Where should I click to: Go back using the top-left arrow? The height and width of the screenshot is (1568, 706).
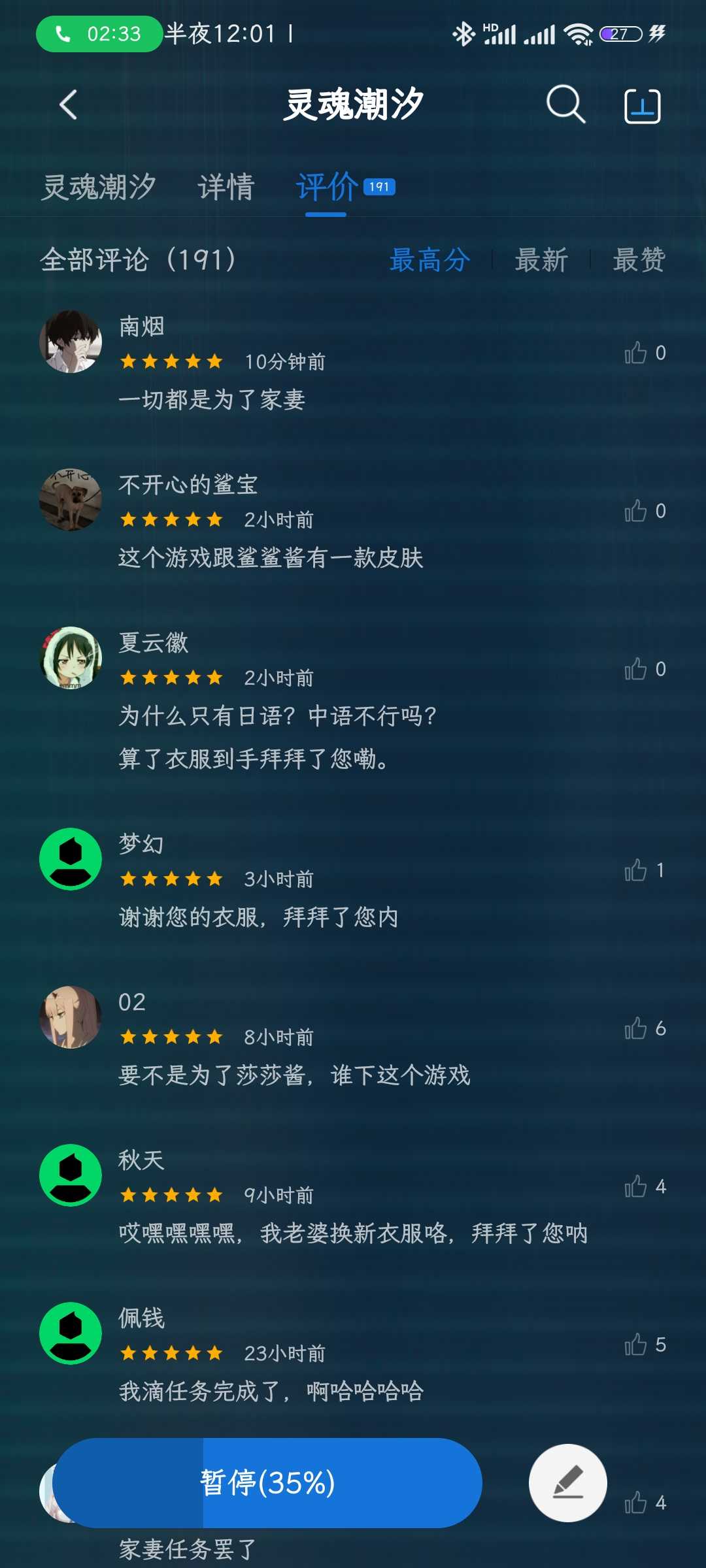click(69, 105)
